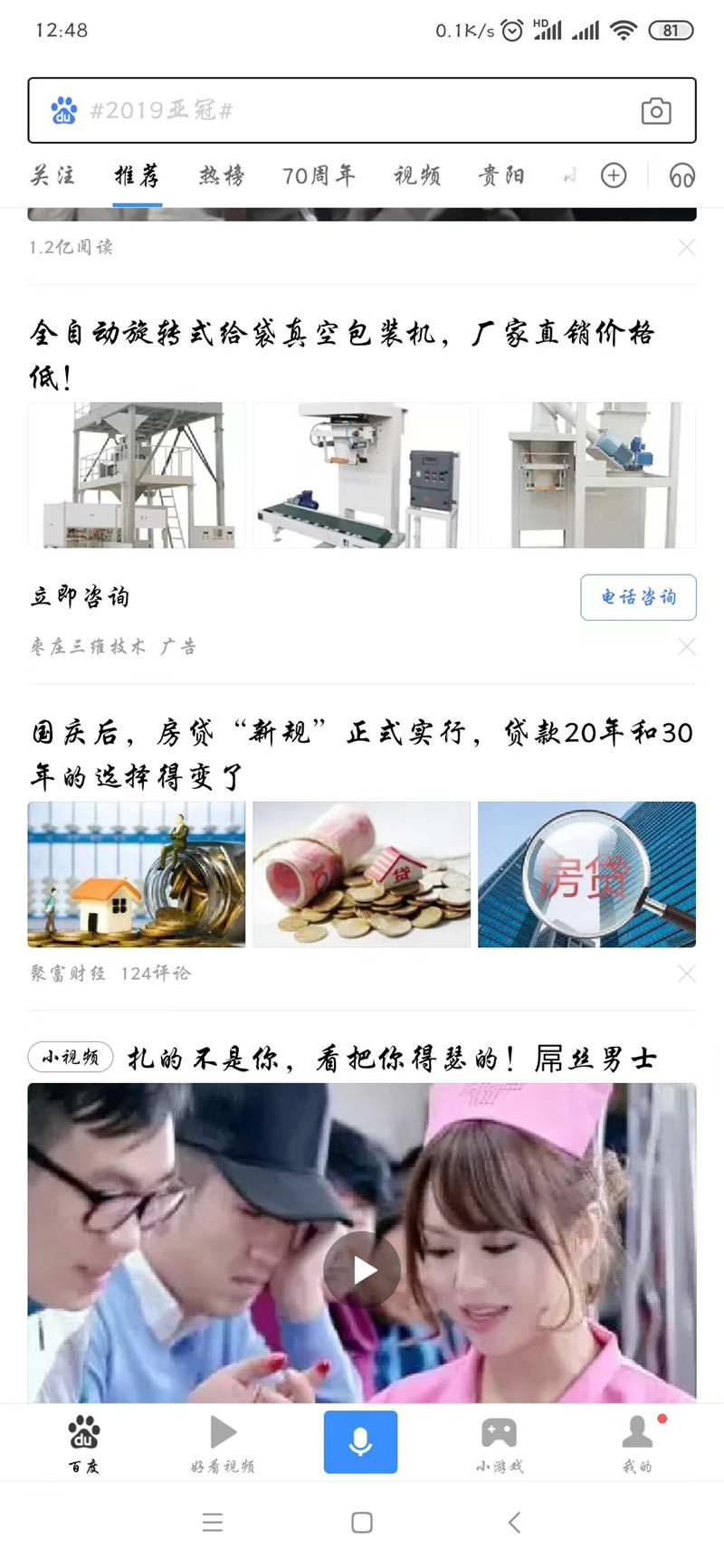
Task: Tap the 电话咨询 button
Action: tap(638, 597)
